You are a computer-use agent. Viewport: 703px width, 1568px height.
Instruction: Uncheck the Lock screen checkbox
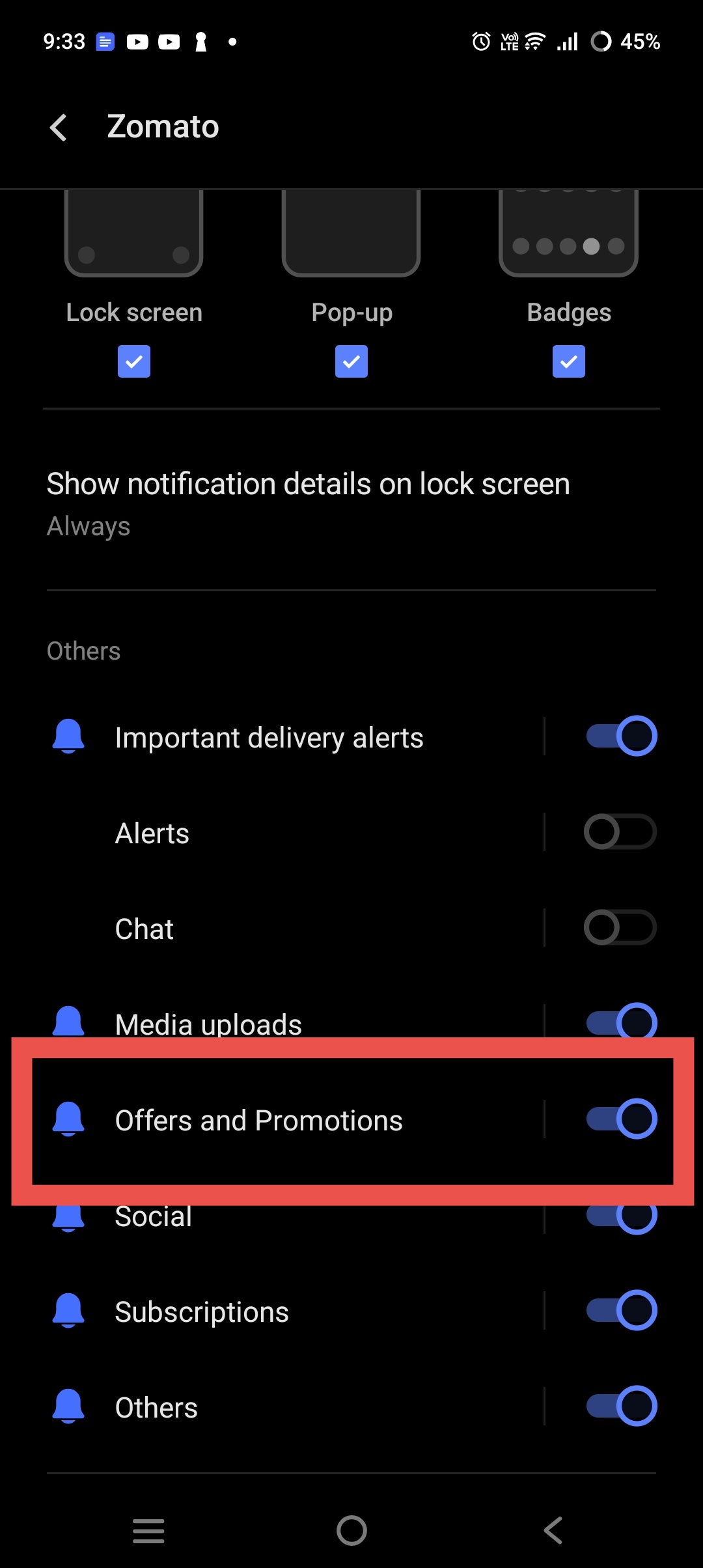point(134,361)
